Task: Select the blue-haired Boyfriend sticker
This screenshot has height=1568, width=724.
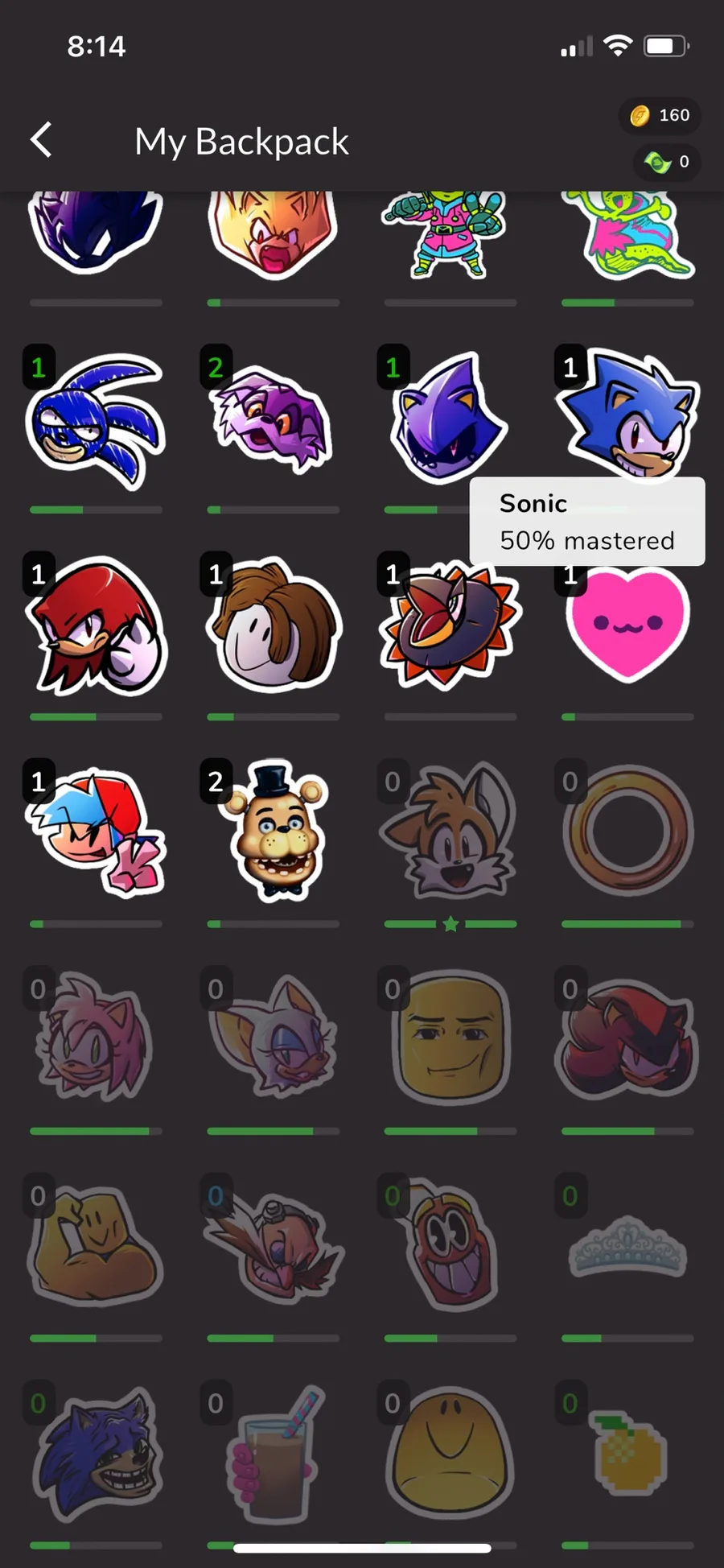Action: tap(97, 833)
